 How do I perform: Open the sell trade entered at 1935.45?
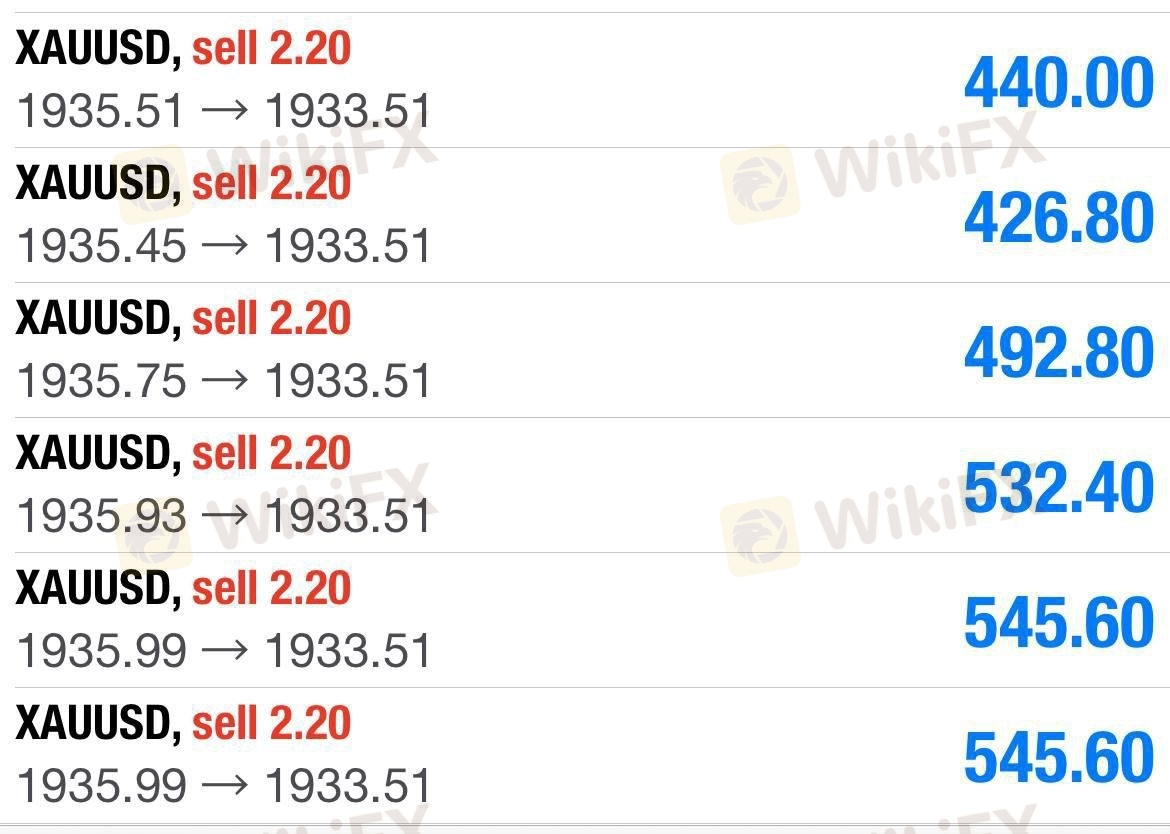tap(585, 215)
